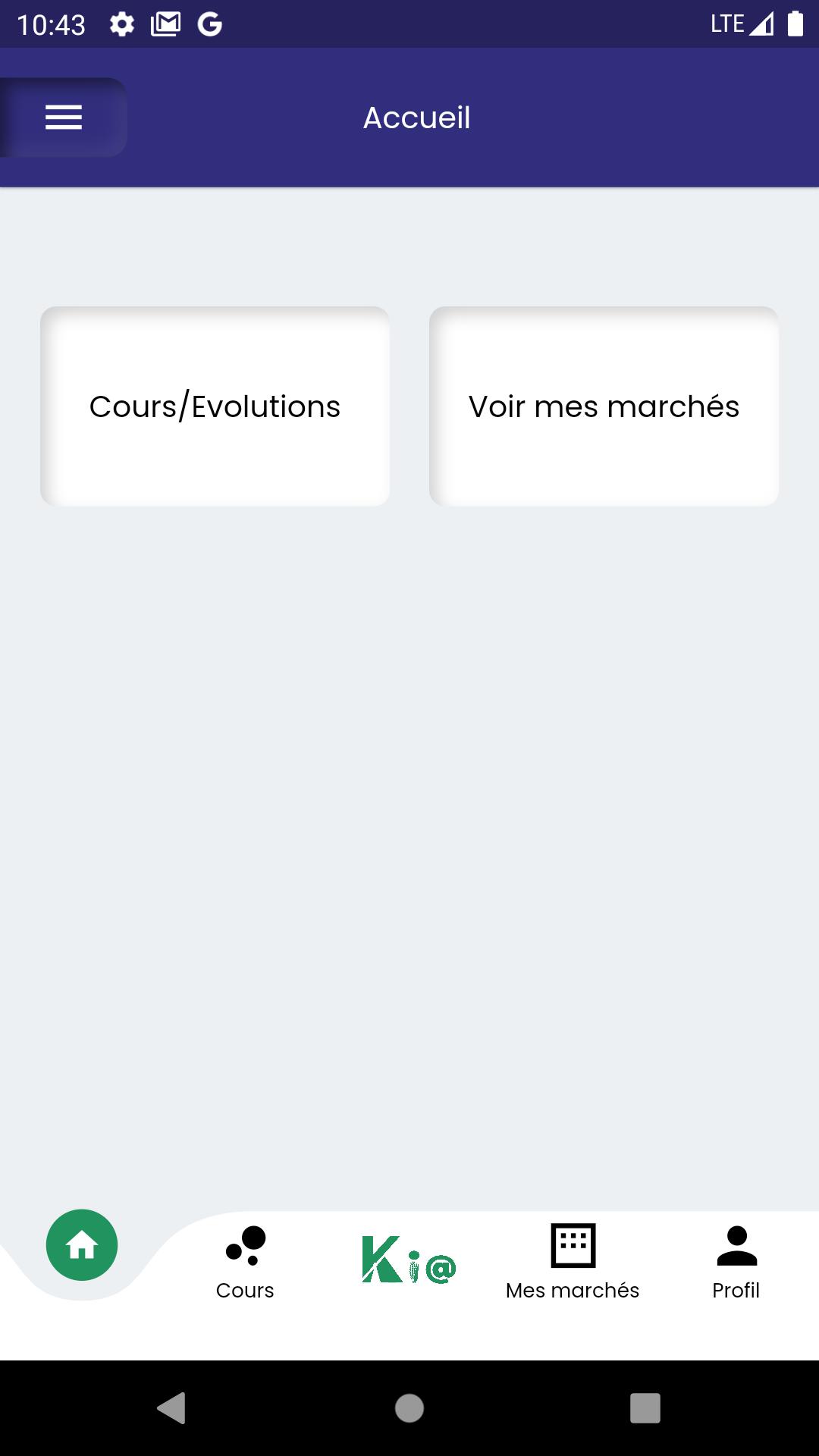819x1456 pixels.
Task: Switch to the Mes marchés tab
Action: [573, 1263]
